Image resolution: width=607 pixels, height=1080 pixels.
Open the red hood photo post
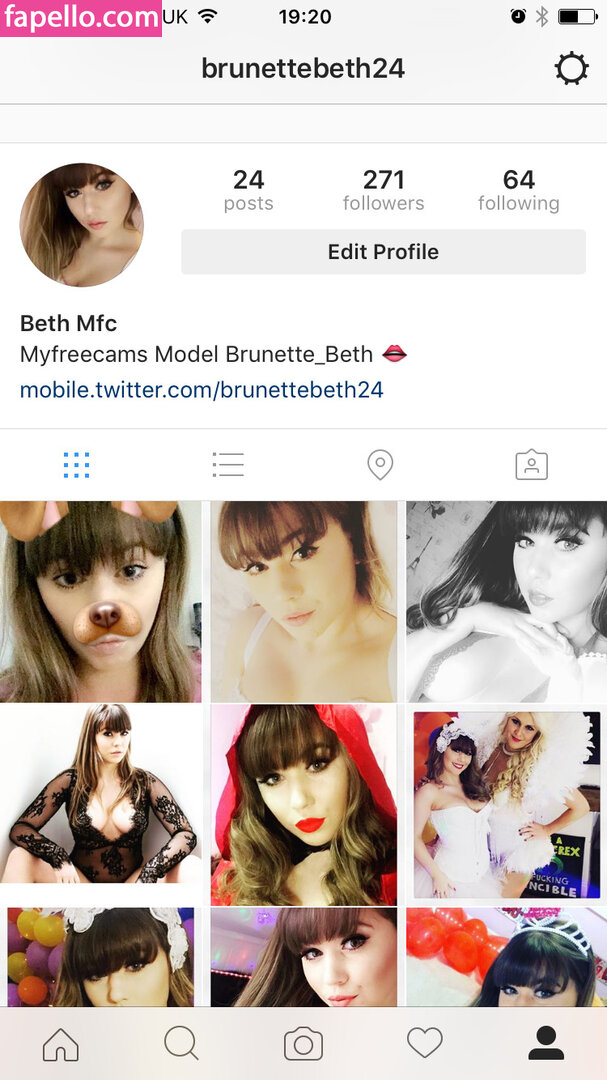click(303, 805)
